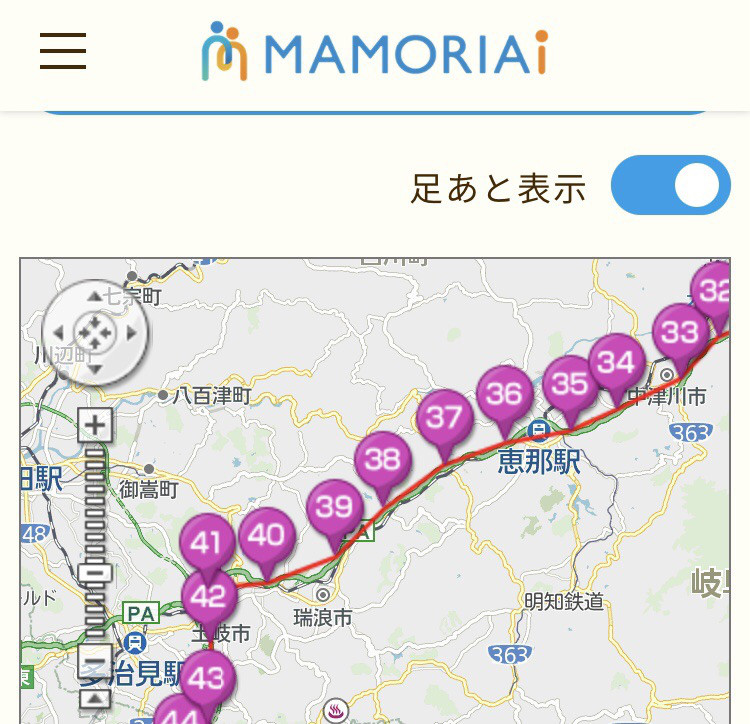Tap footprint marker 42
The height and width of the screenshot is (724, 750).
point(209,597)
